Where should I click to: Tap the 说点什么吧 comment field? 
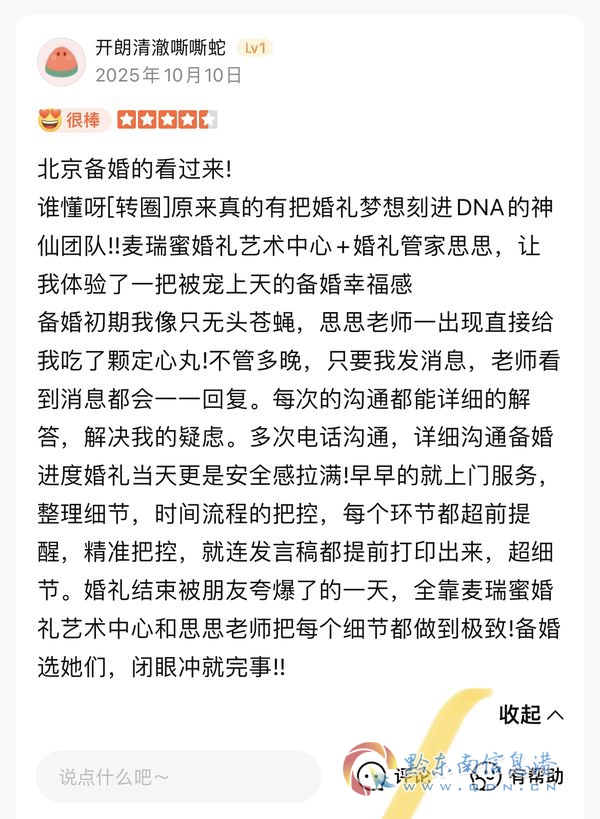pyautogui.click(x=178, y=777)
